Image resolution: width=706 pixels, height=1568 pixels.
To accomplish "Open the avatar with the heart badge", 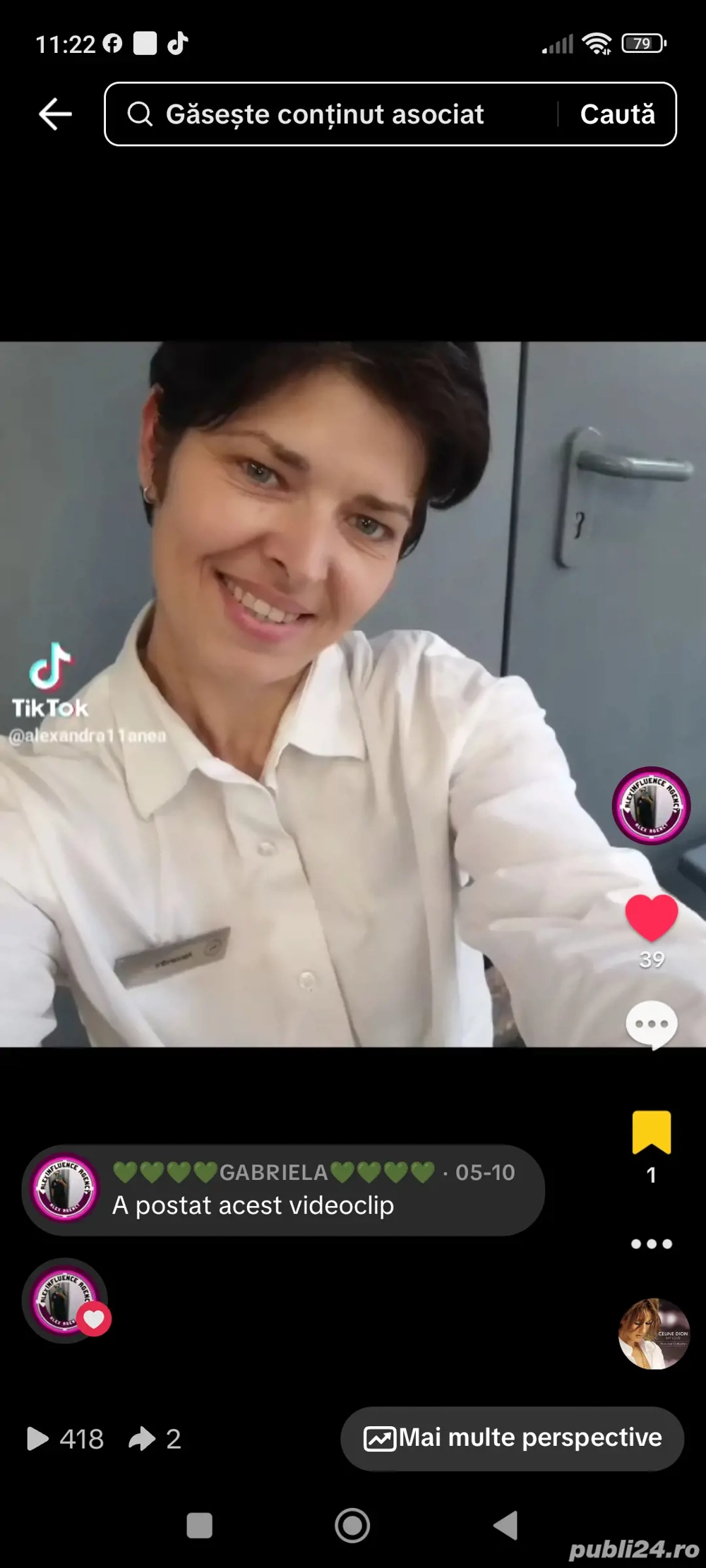I will point(66,1300).
